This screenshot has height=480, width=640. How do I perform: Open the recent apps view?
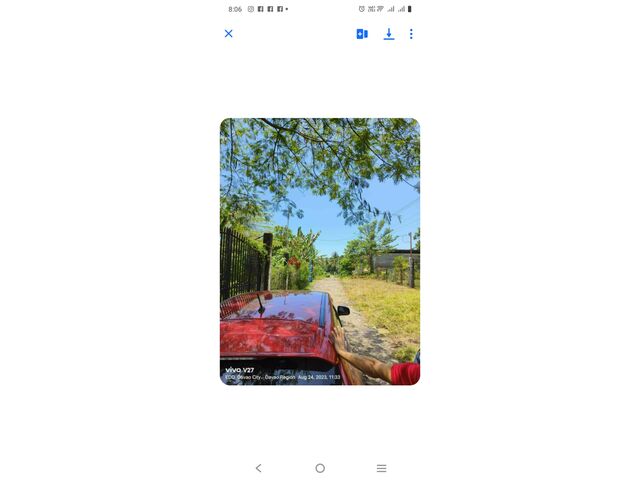coord(381,468)
